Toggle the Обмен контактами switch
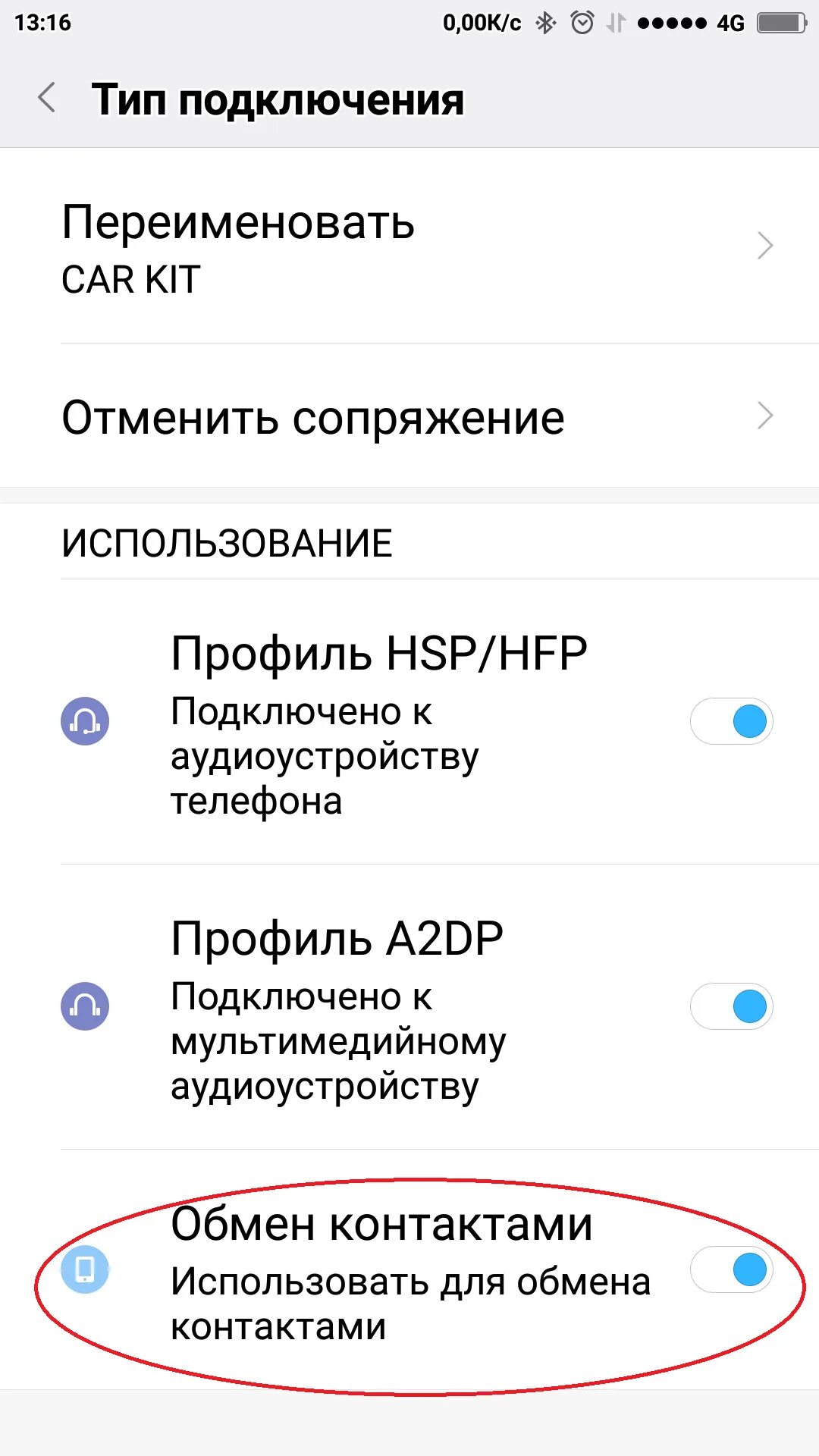 coord(731,1269)
